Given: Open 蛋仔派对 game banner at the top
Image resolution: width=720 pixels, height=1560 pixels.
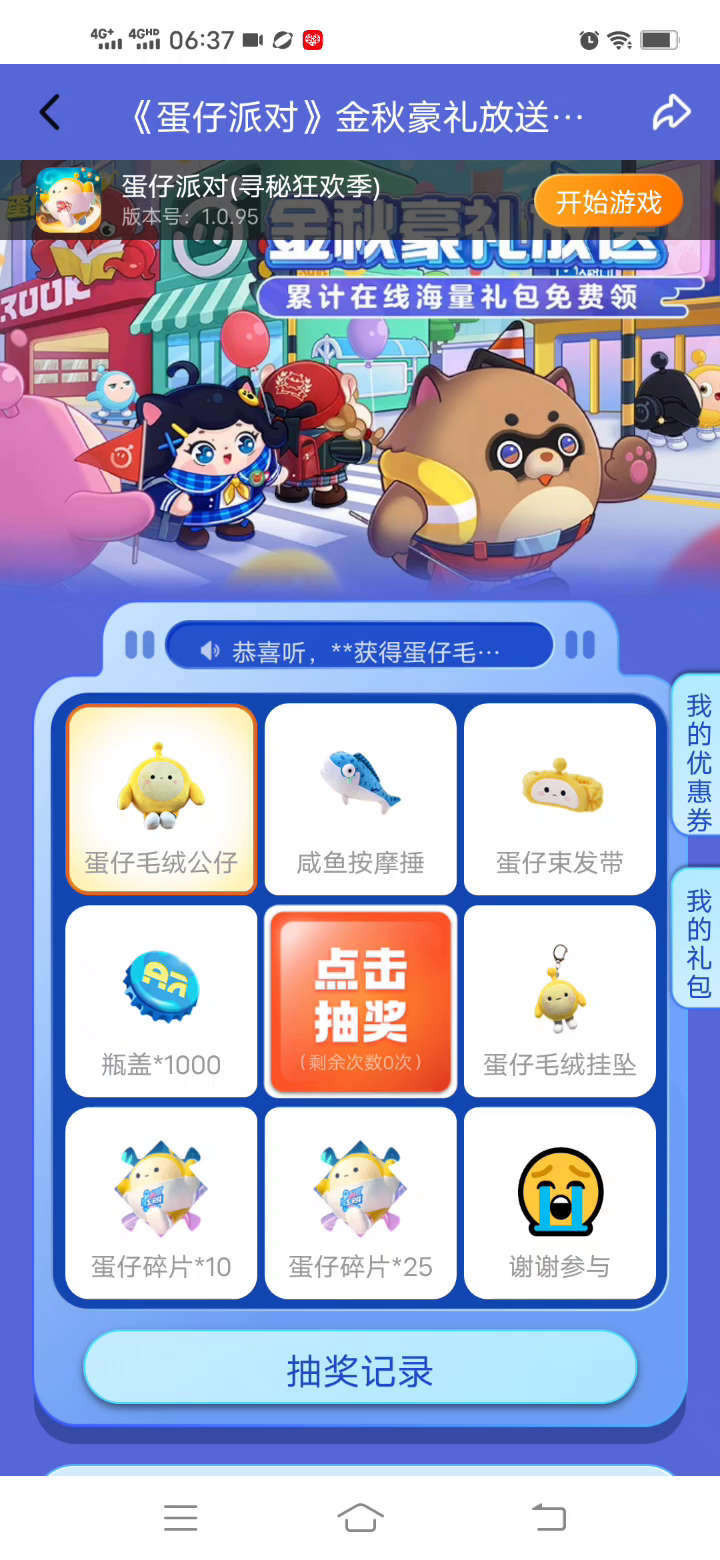Looking at the screenshot, I should pyautogui.click(x=250, y=200).
